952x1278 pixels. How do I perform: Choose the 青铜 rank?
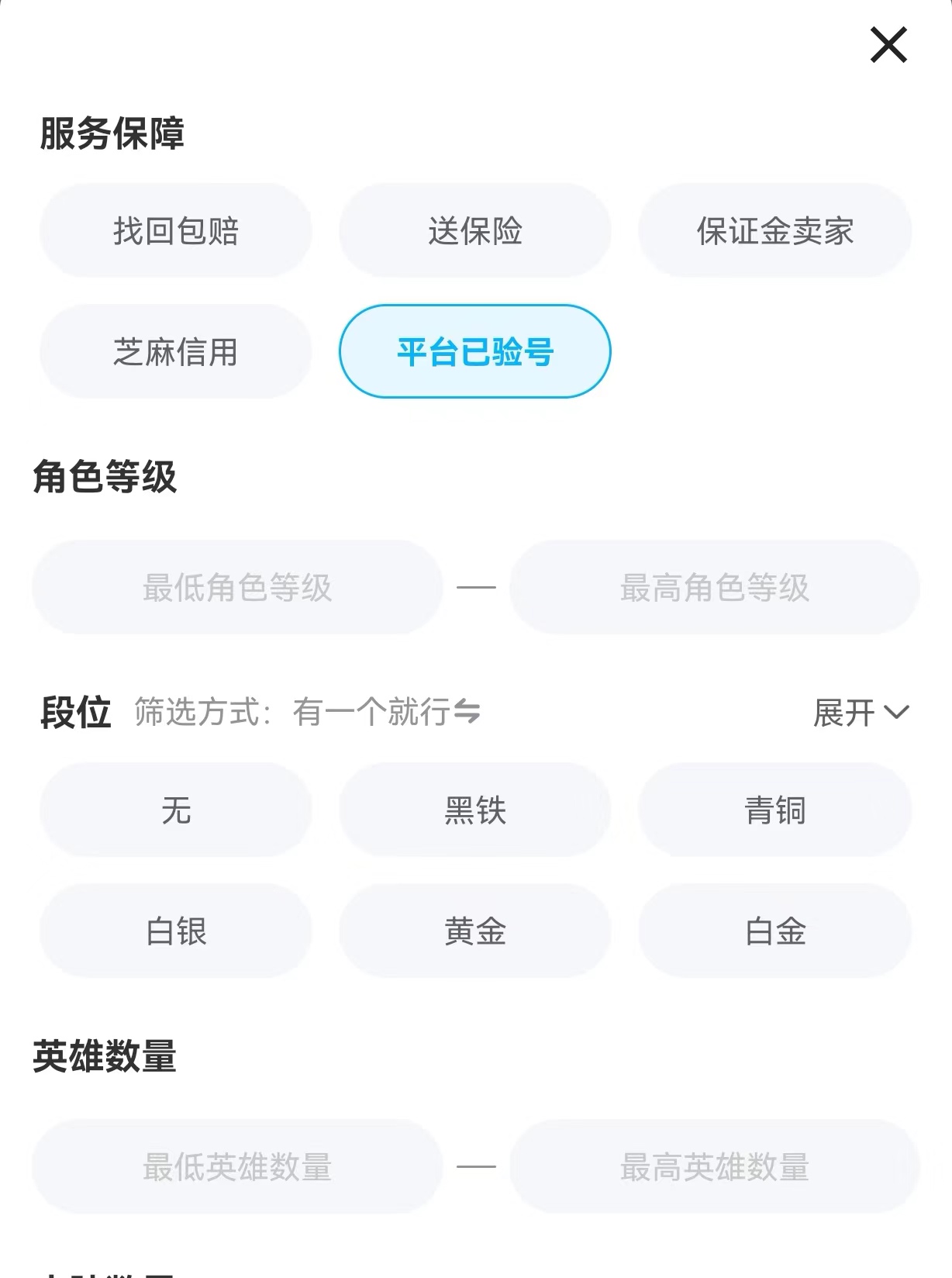[774, 810]
